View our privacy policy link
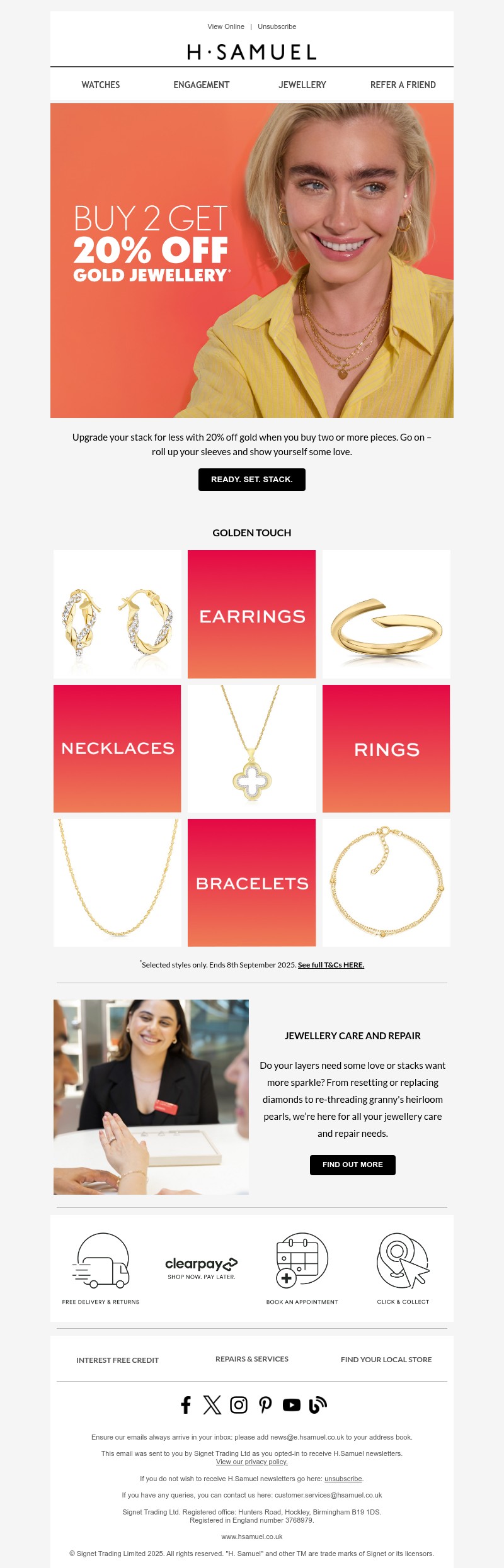 (252, 1462)
